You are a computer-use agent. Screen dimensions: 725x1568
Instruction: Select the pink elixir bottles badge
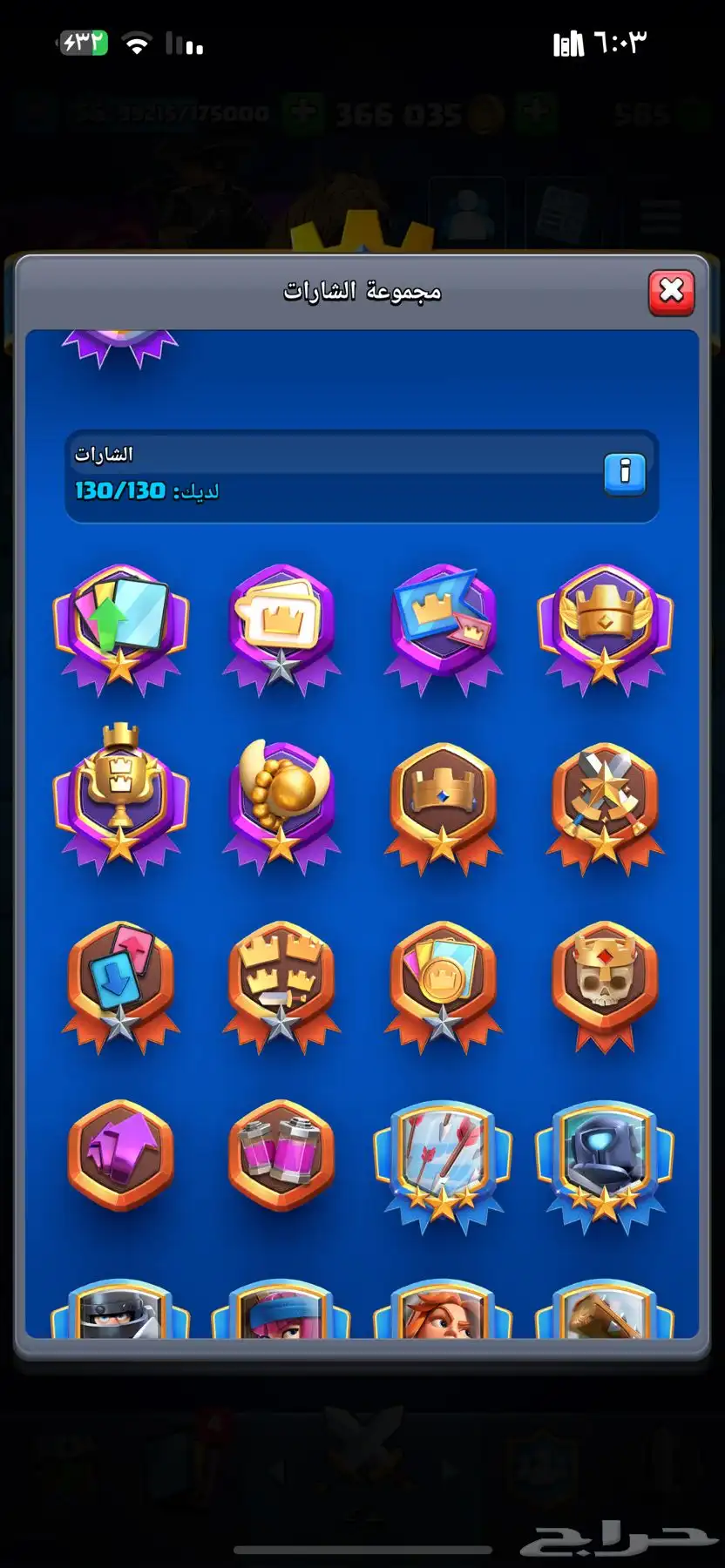[x=281, y=1154]
